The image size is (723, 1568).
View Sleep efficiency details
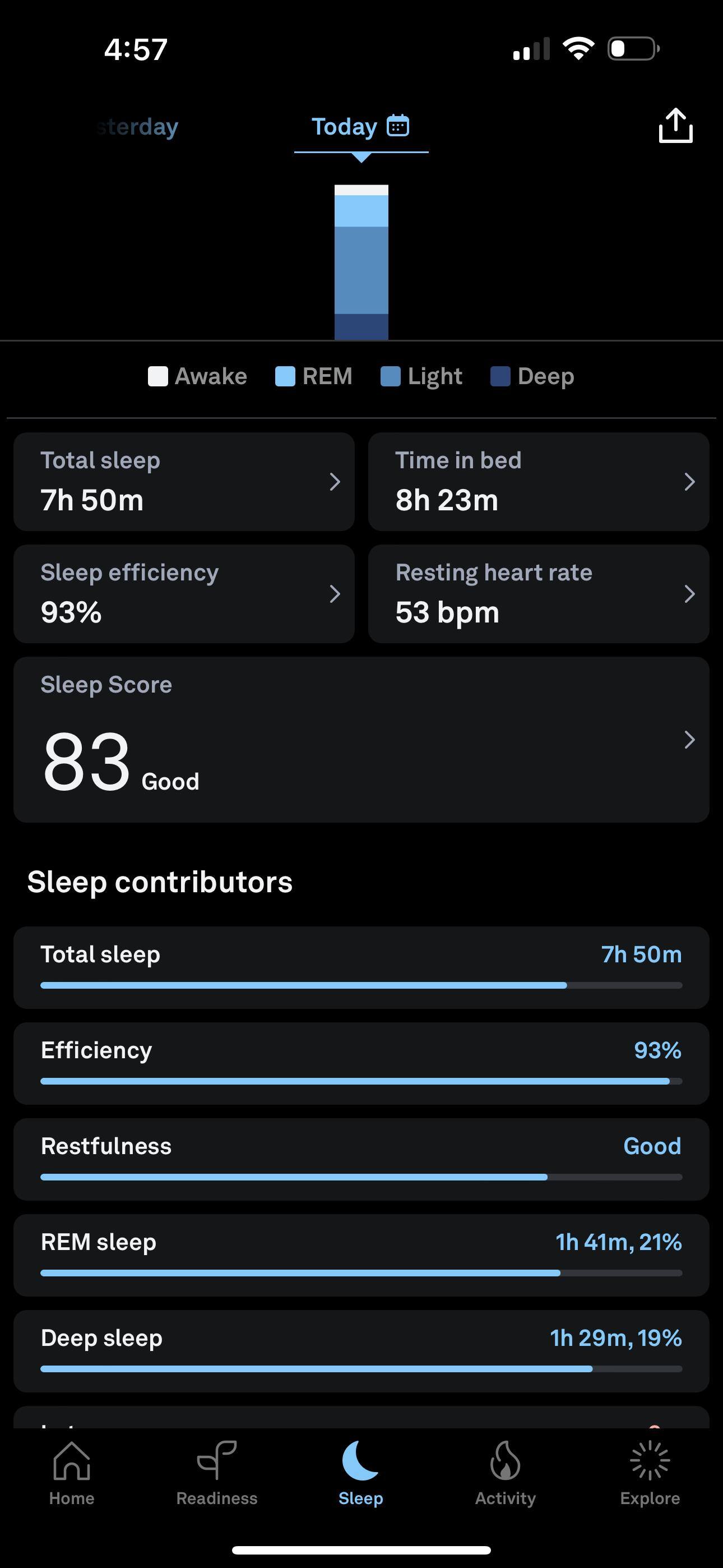pyautogui.click(x=184, y=593)
